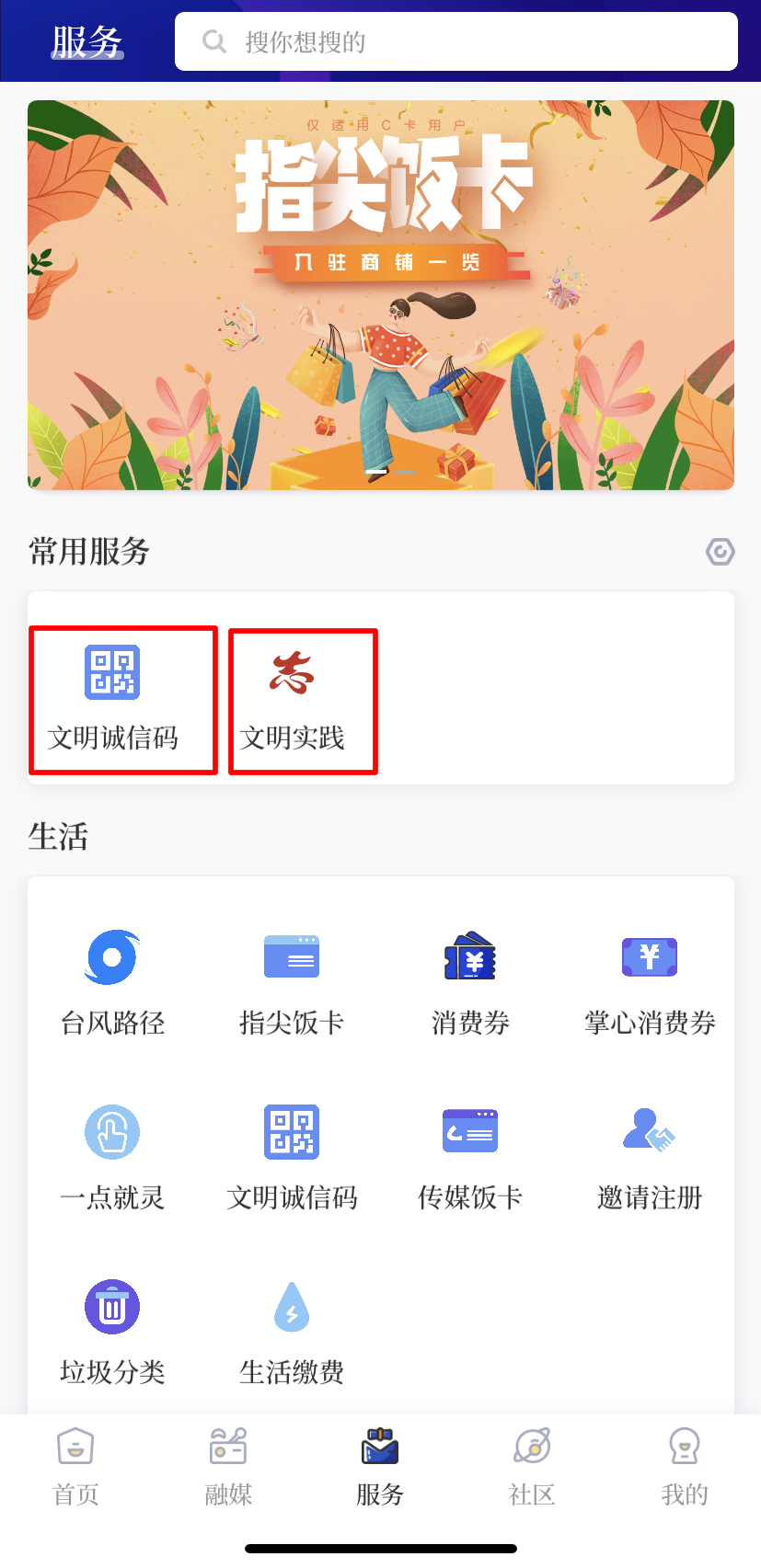Open the search box at the top
Screen dimensions: 761x1568
[455, 41]
